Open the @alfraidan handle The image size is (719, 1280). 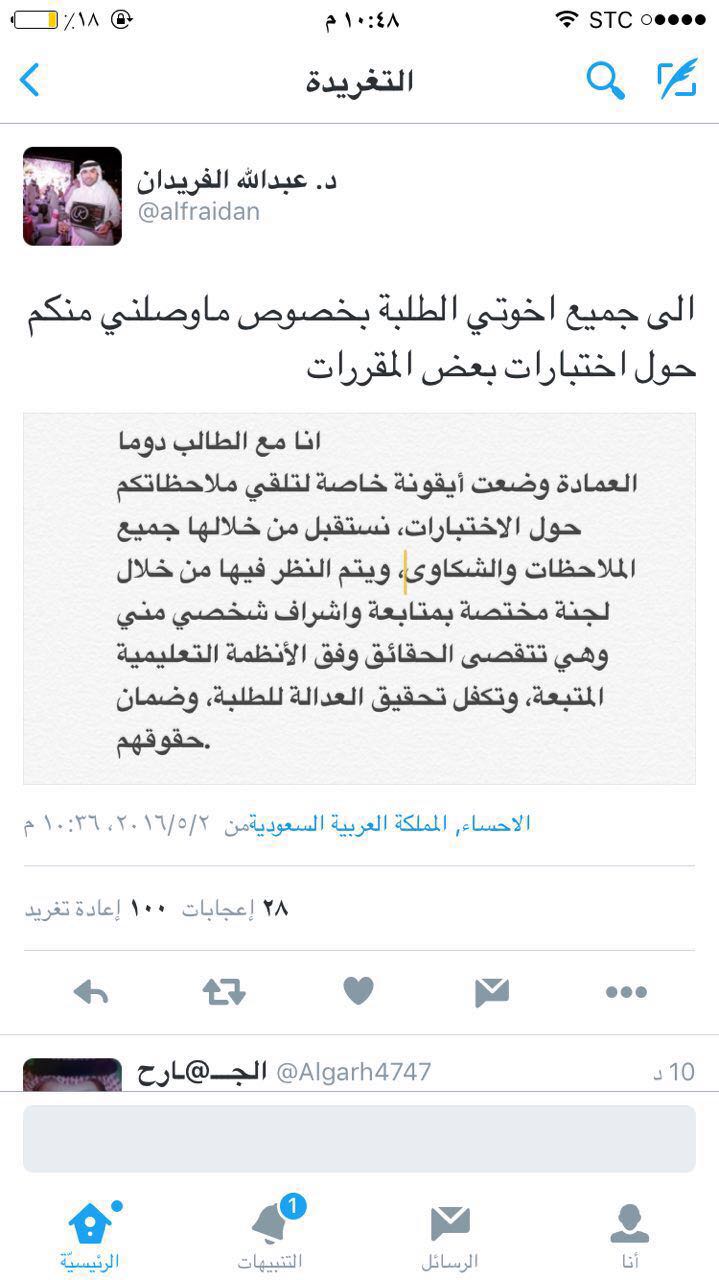tap(198, 212)
